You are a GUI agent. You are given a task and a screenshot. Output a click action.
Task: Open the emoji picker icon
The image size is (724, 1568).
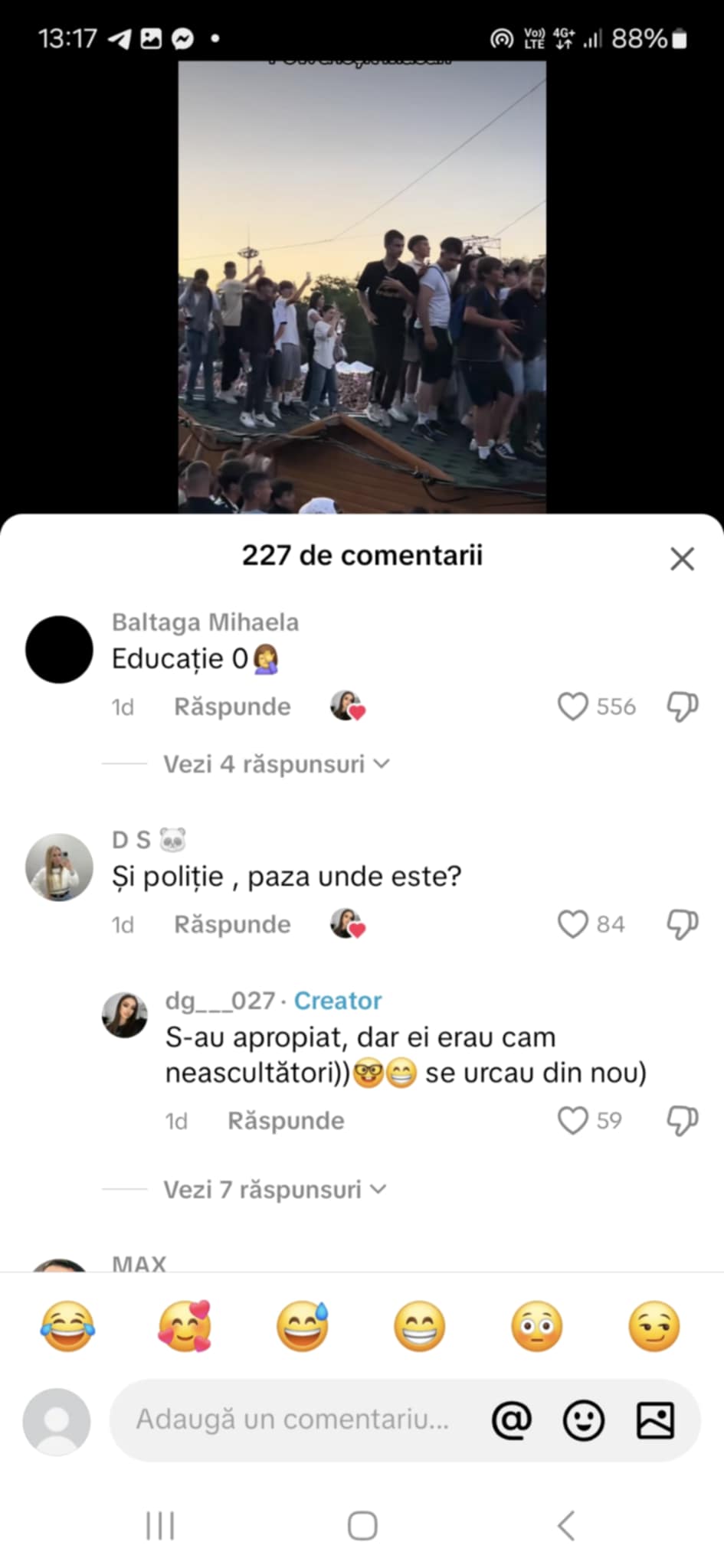pos(584,1420)
